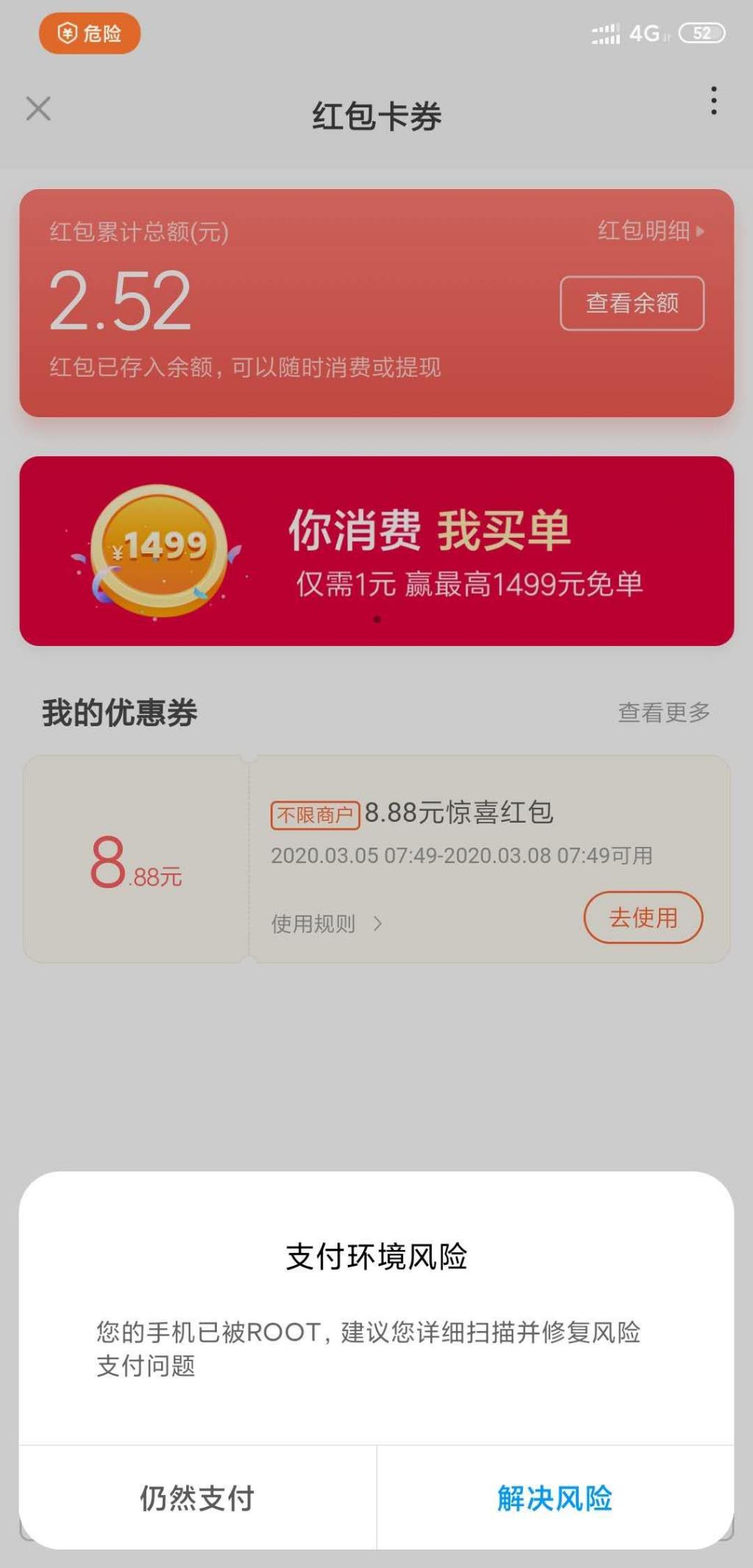Tap 去使用 on the 8.88元 coupon
Screen dimensions: 753x1568
click(643, 918)
